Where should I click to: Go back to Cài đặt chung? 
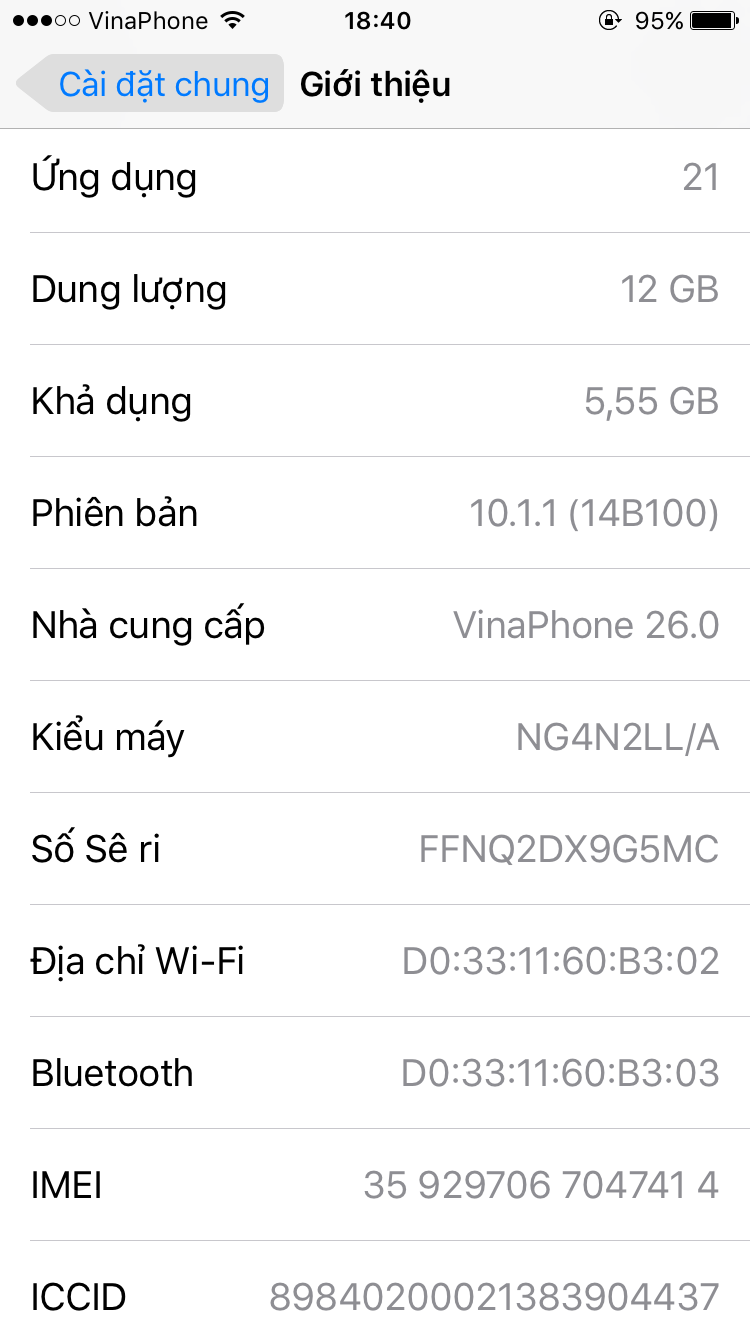pyautogui.click(x=151, y=84)
